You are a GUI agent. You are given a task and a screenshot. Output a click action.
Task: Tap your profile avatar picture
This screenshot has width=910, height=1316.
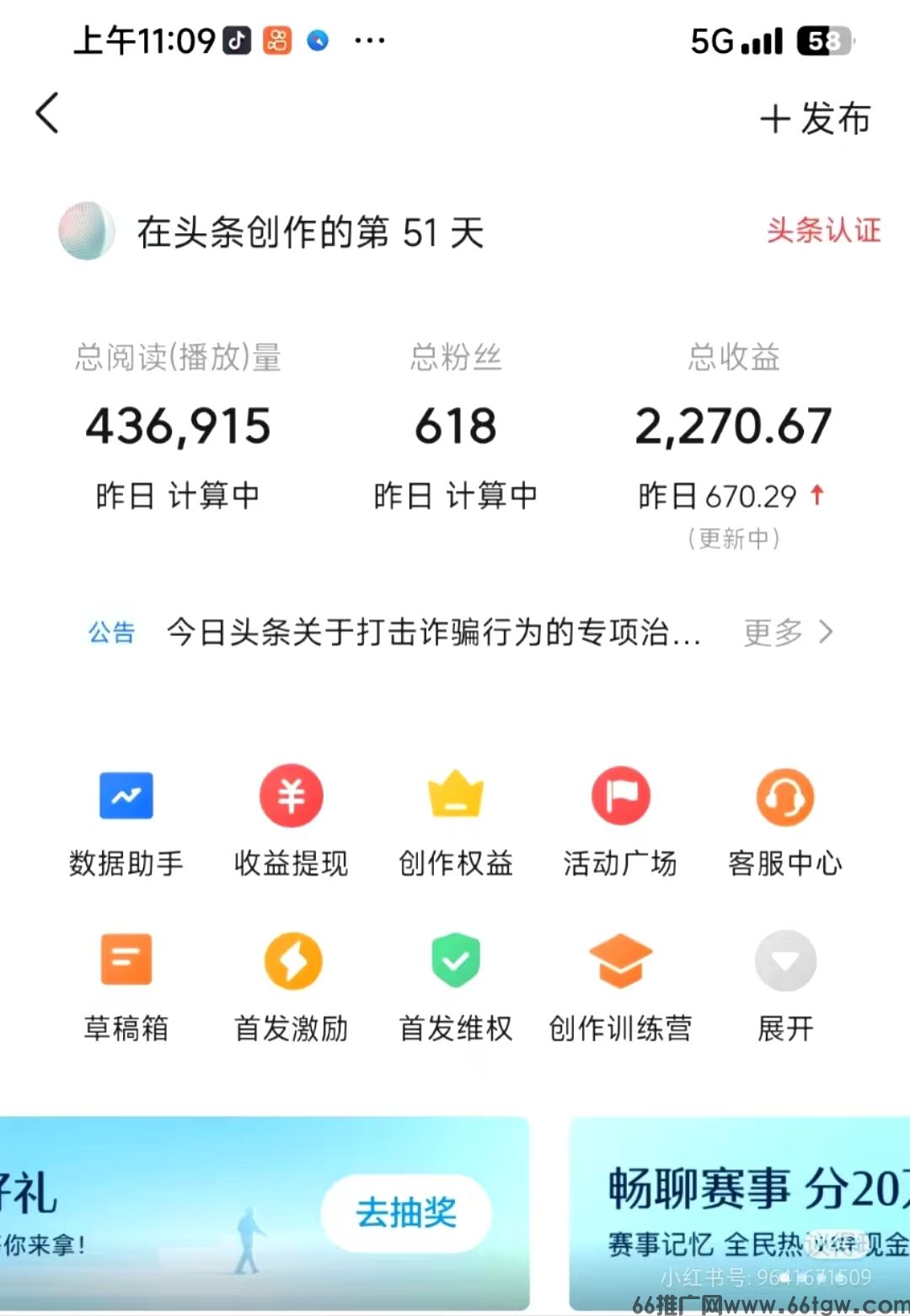point(86,230)
